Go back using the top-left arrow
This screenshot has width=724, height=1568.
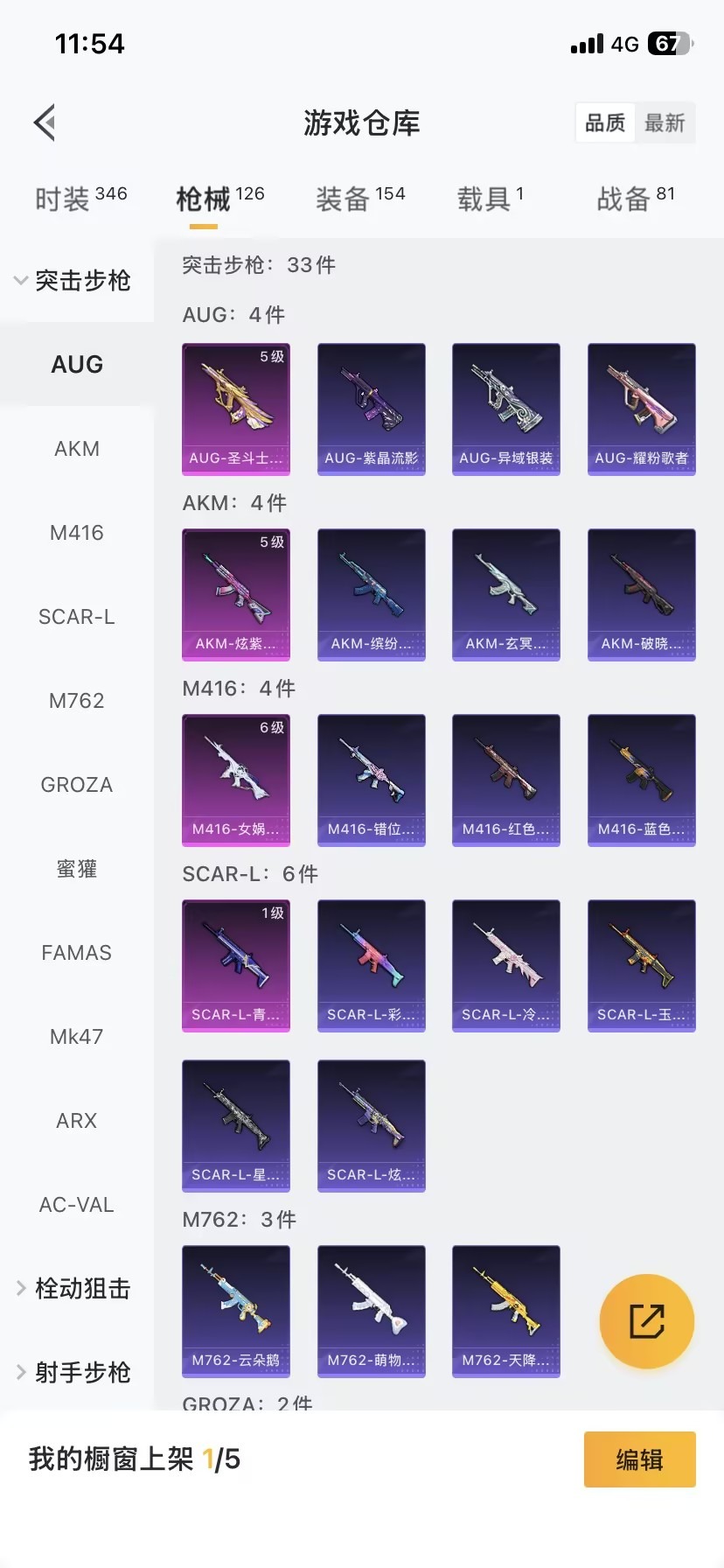(x=45, y=122)
